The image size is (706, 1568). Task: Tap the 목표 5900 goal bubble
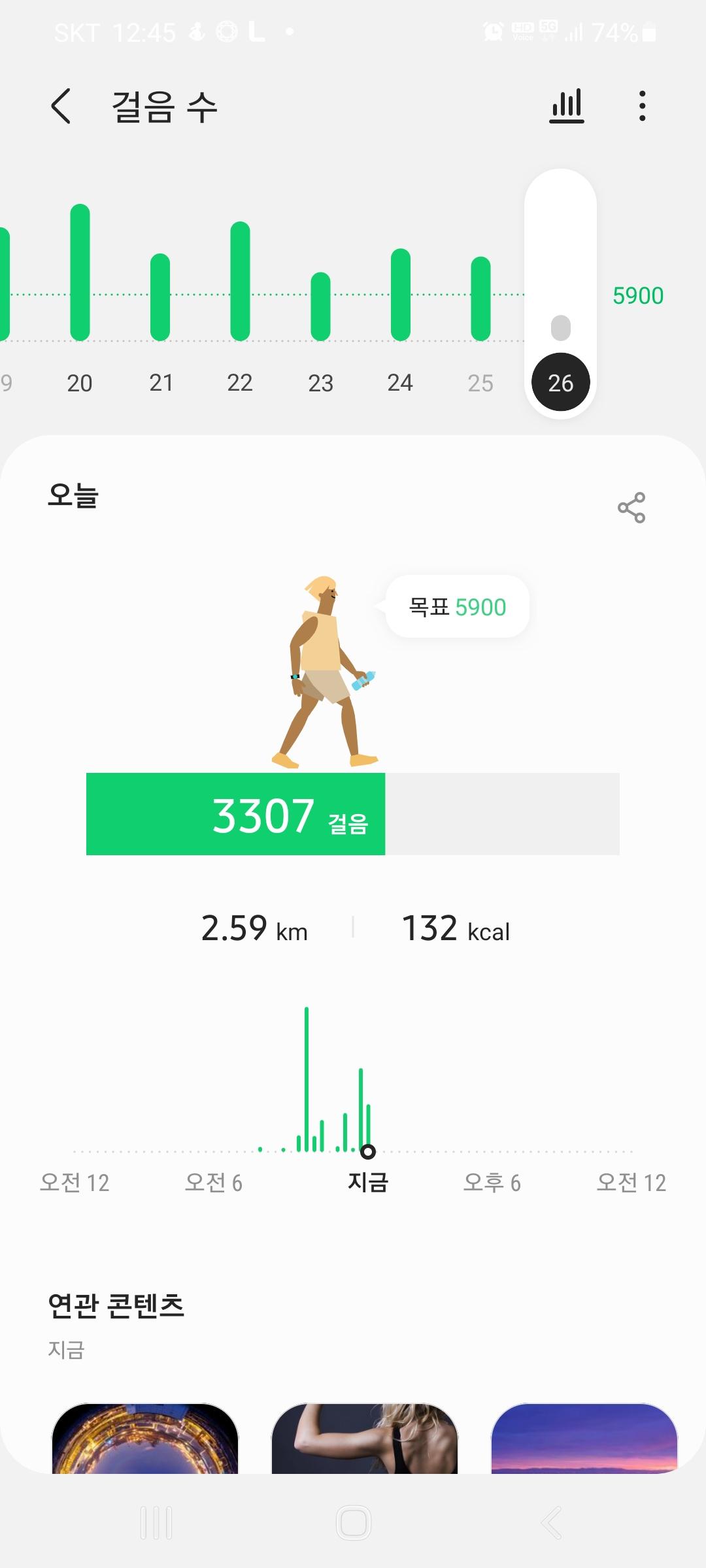click(457, 607)
